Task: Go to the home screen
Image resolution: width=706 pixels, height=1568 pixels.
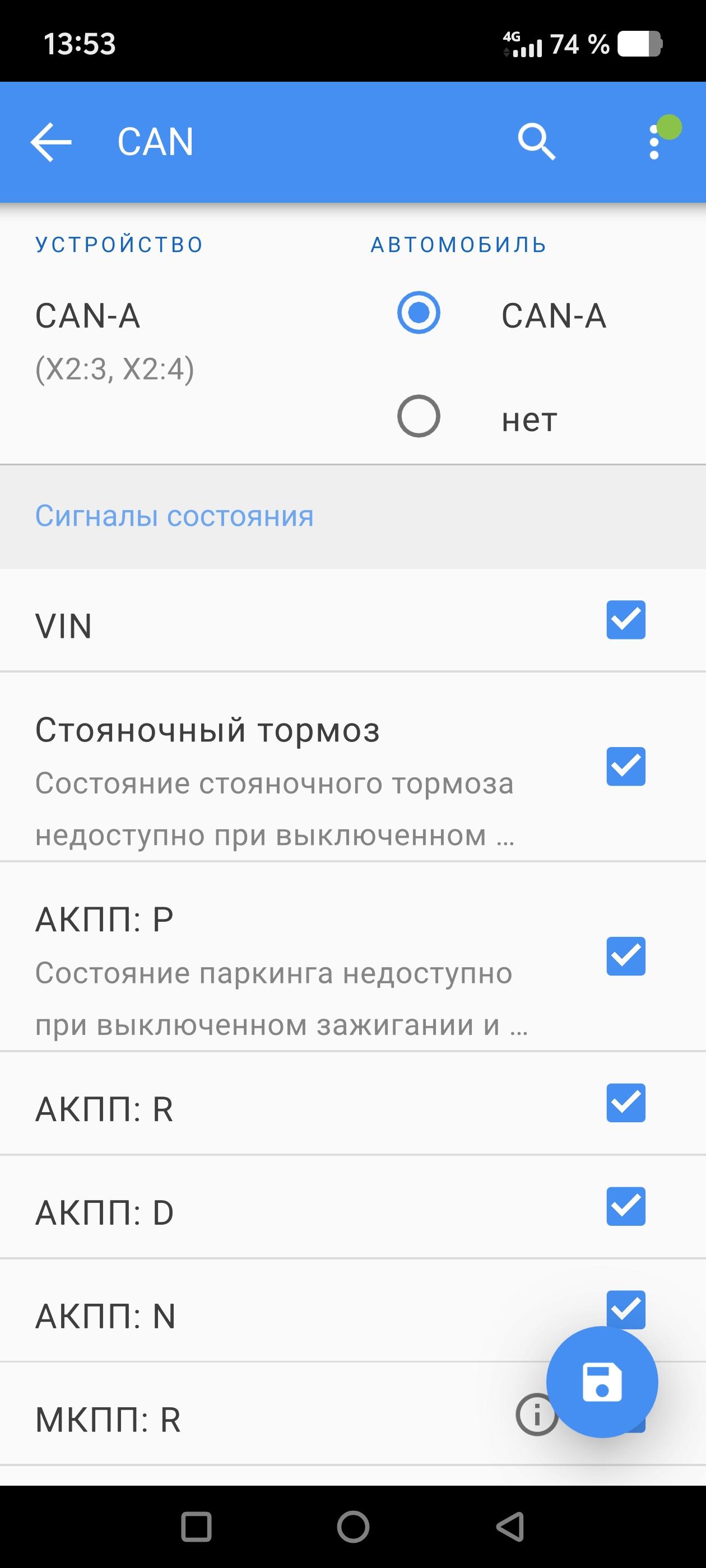Action: point(354,1527)
